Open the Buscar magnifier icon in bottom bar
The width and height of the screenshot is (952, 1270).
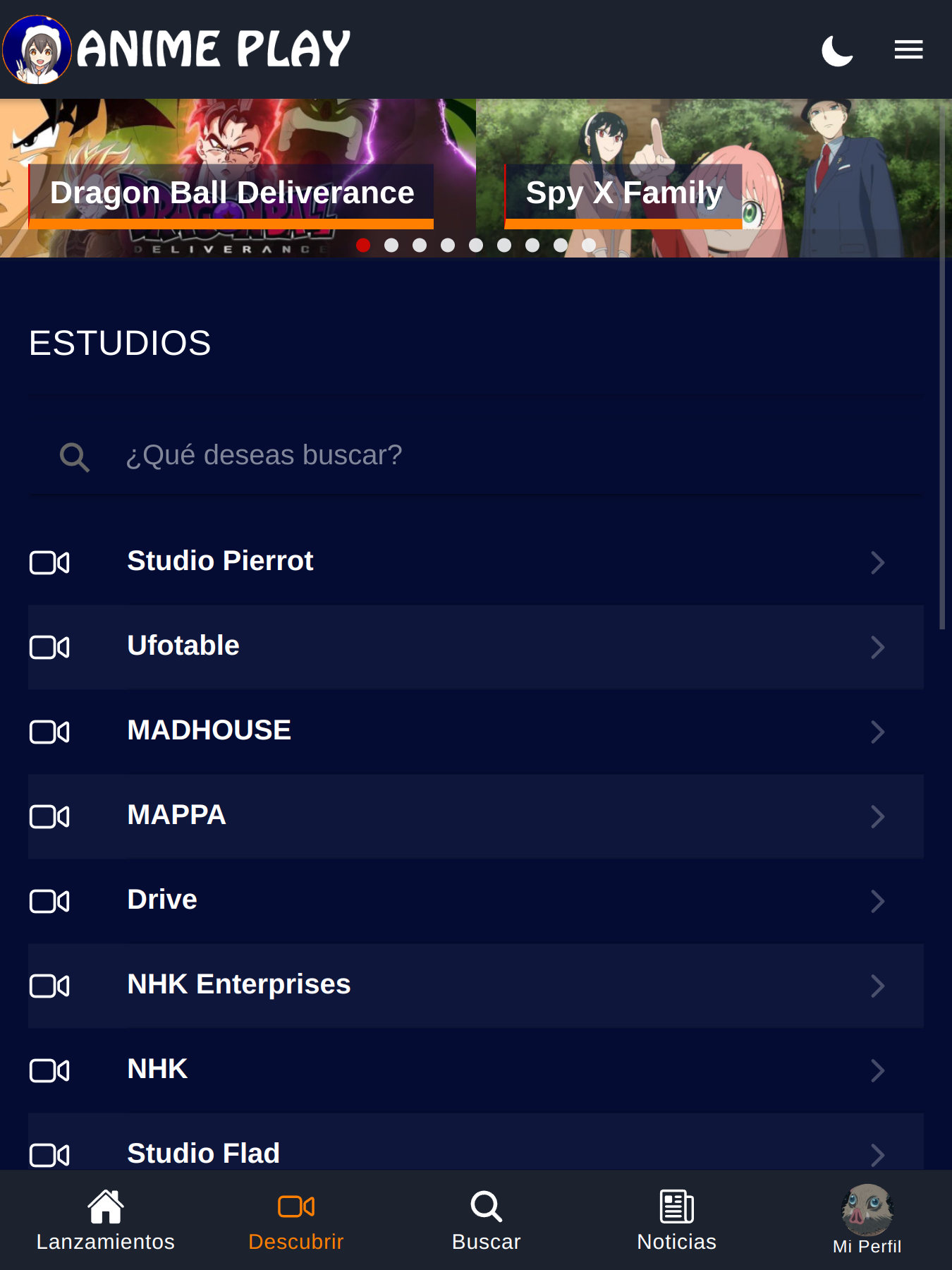click(x=486, y=1206)
